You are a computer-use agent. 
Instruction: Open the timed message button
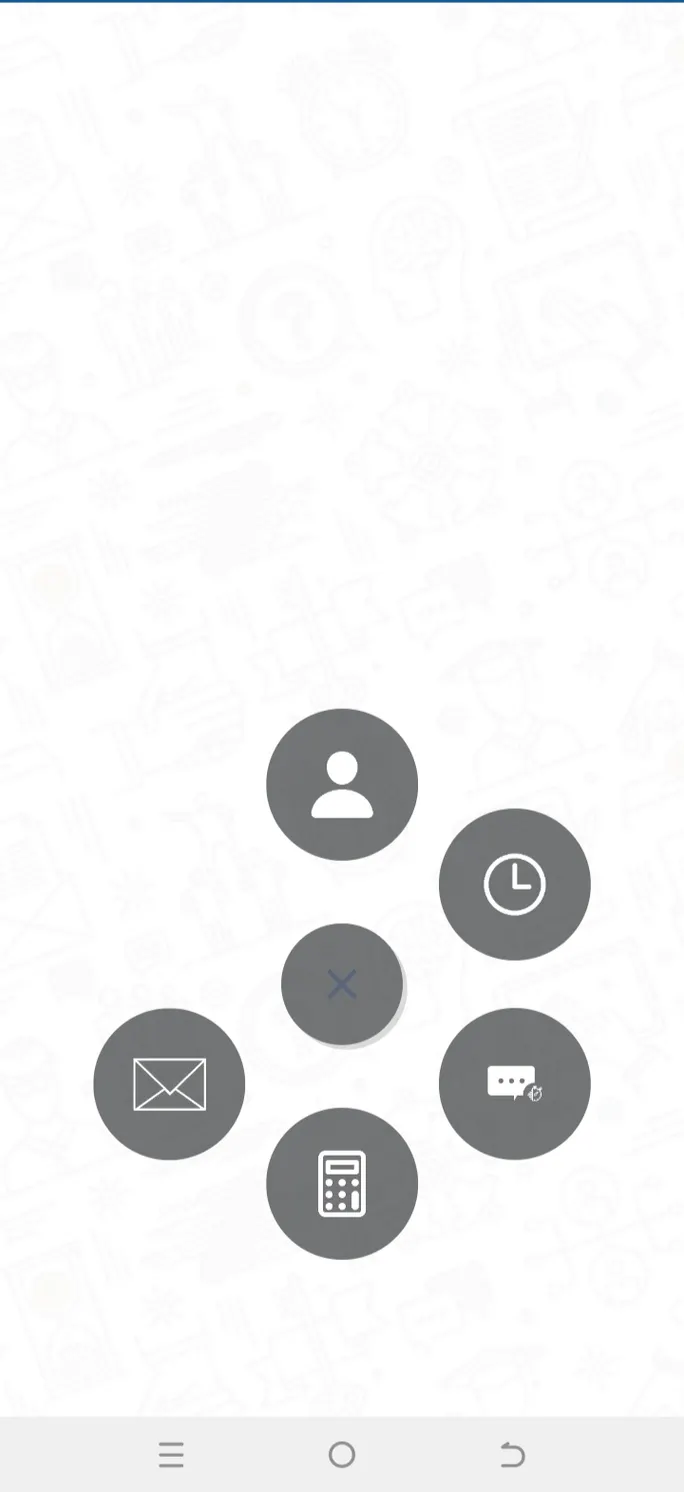pyautogui.click(x=514, y=1084)
